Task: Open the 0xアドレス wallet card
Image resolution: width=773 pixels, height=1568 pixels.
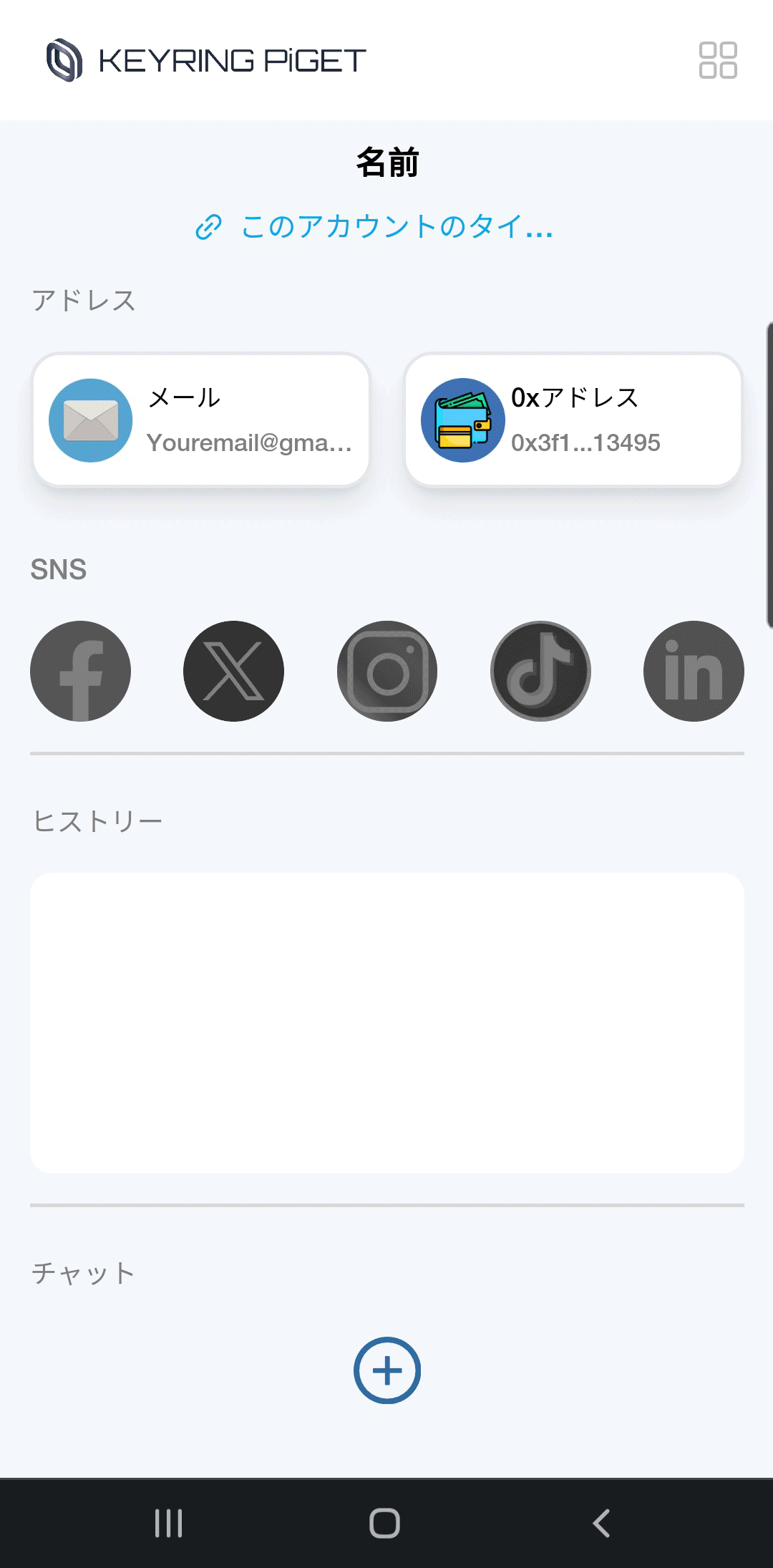Action: (x=573, y=420)
